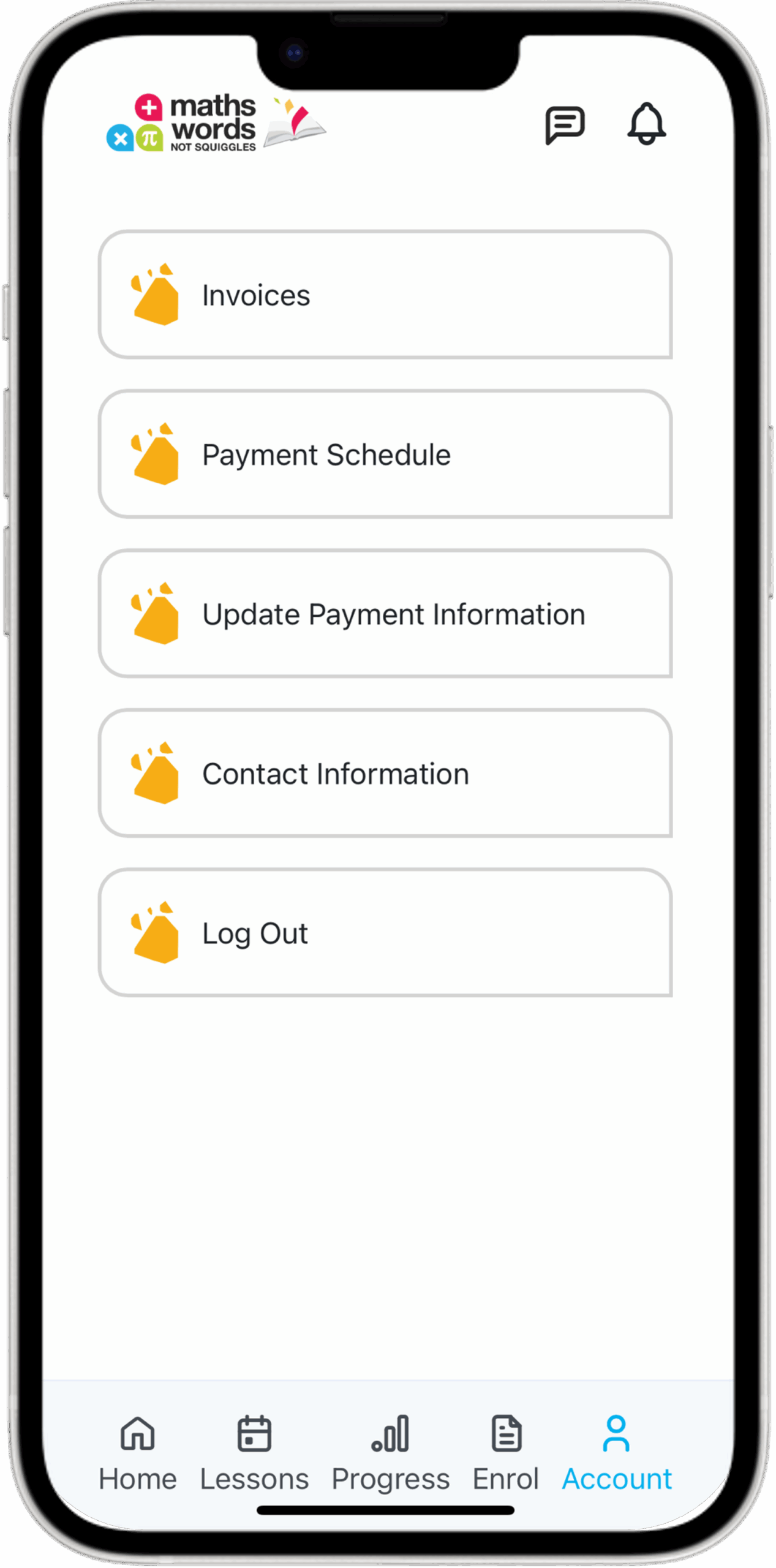776x1568 pixels.
Task: Go to the Lessons tab
Action: click(254, 1452)
